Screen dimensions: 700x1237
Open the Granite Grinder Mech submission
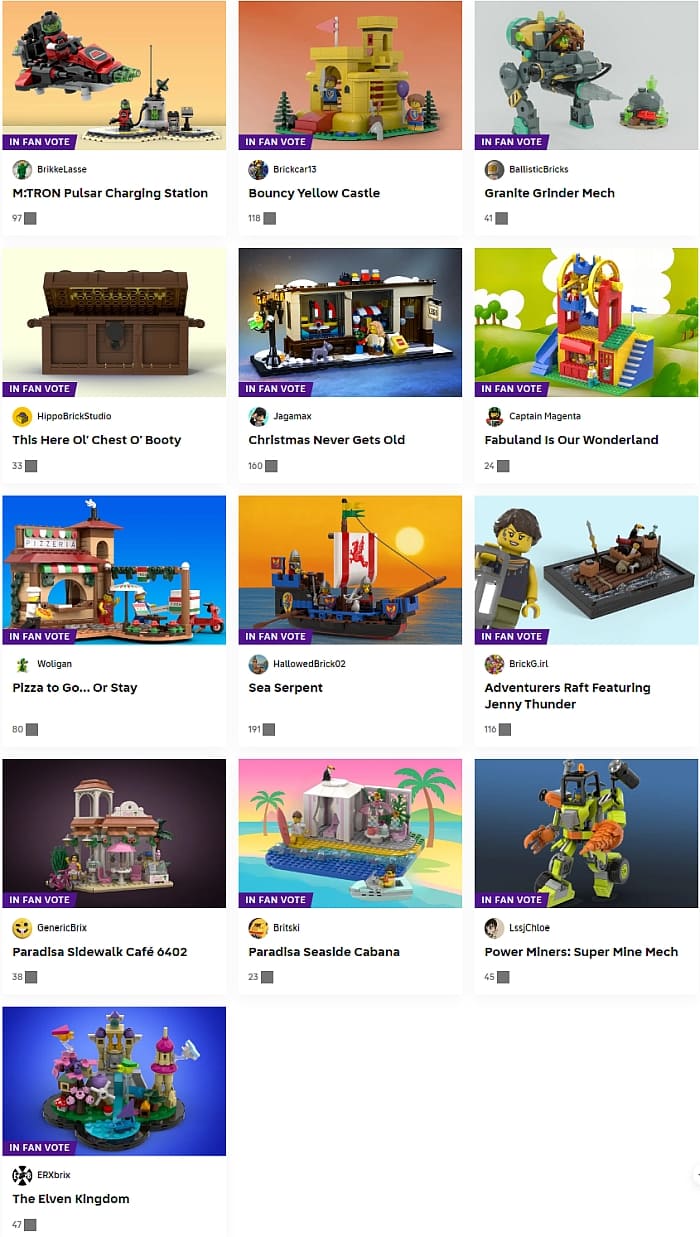549,193
